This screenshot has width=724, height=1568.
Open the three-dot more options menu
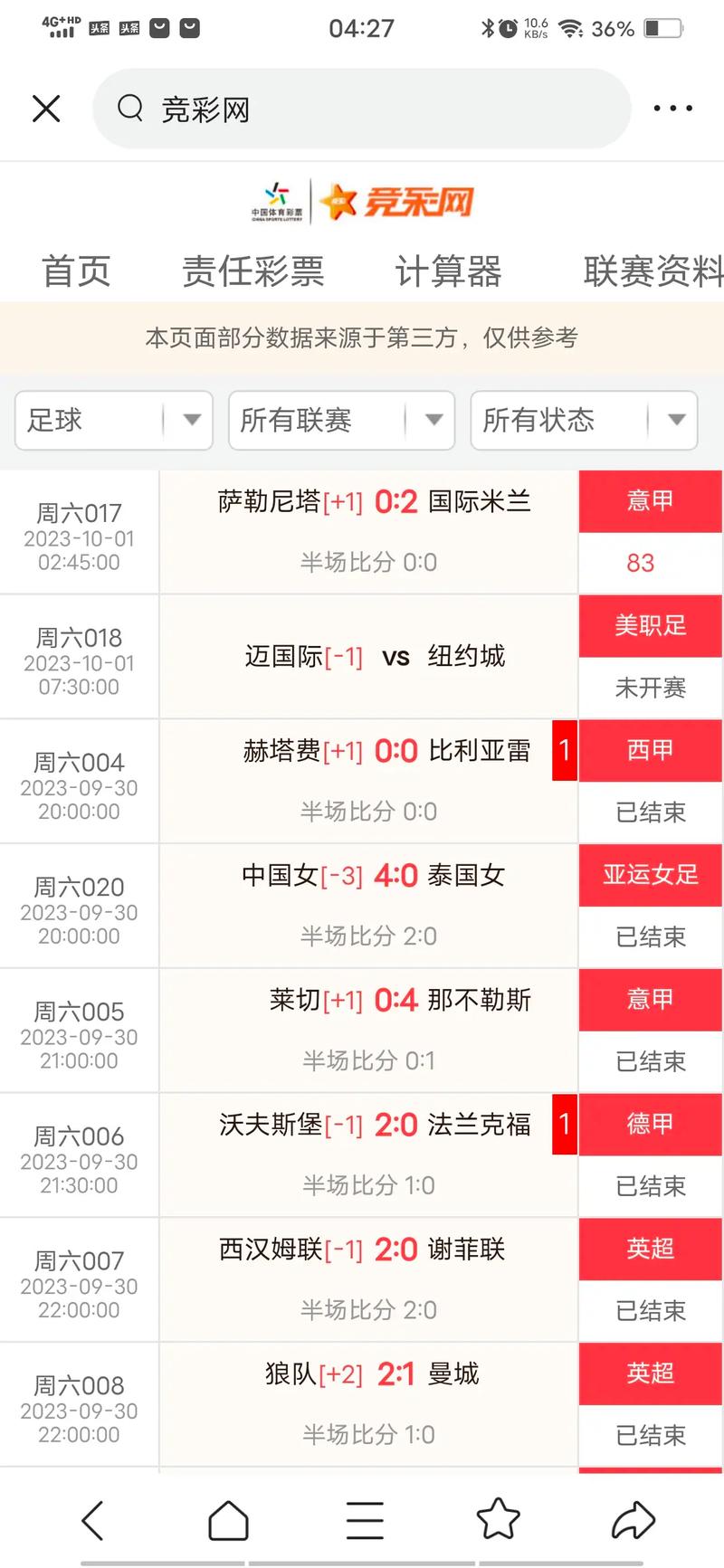[x=672, y=108]
